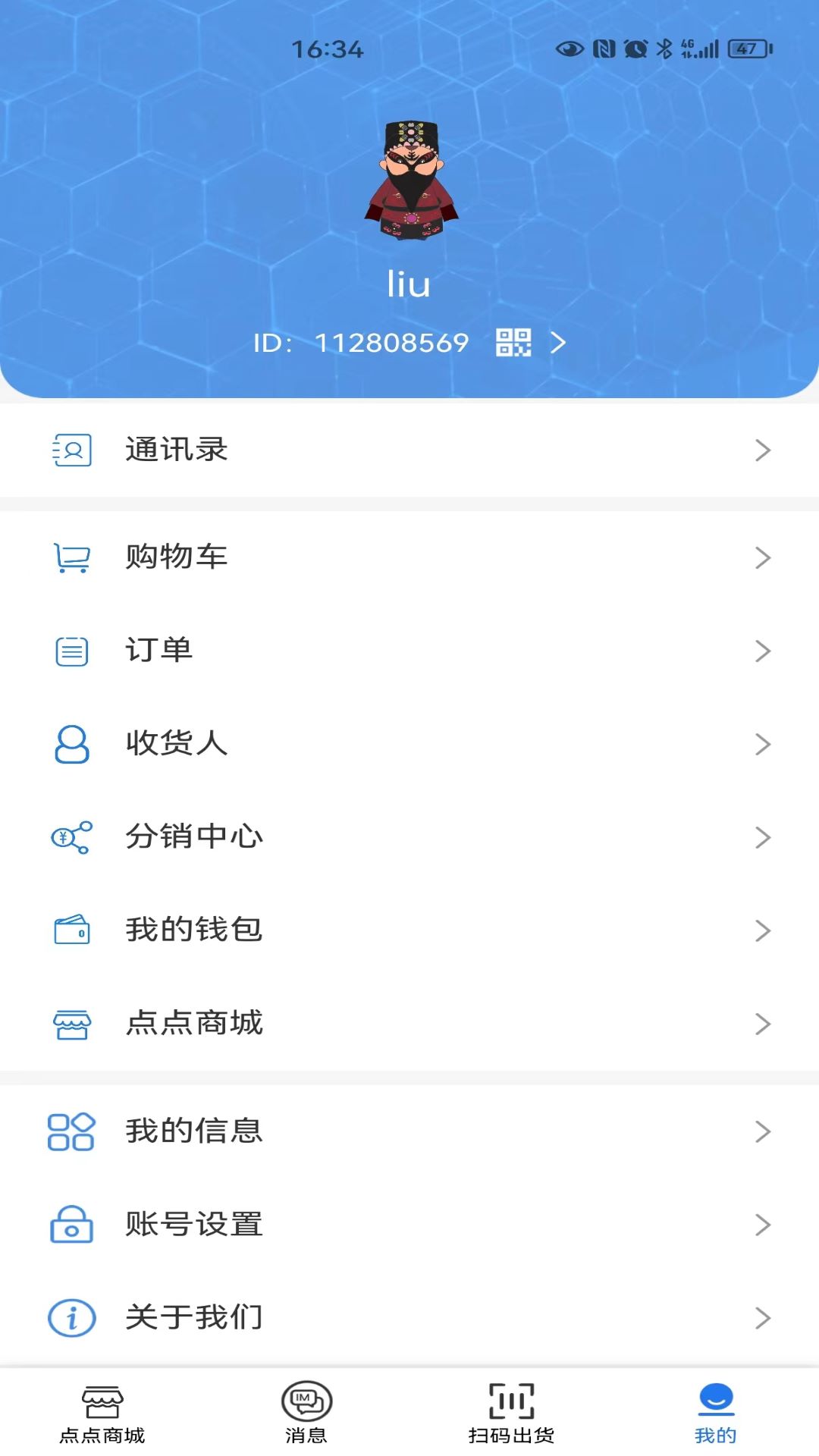819x1456 pixels.
Task: Open 关于我们 about page
Action: click(x=409, y=1318)
